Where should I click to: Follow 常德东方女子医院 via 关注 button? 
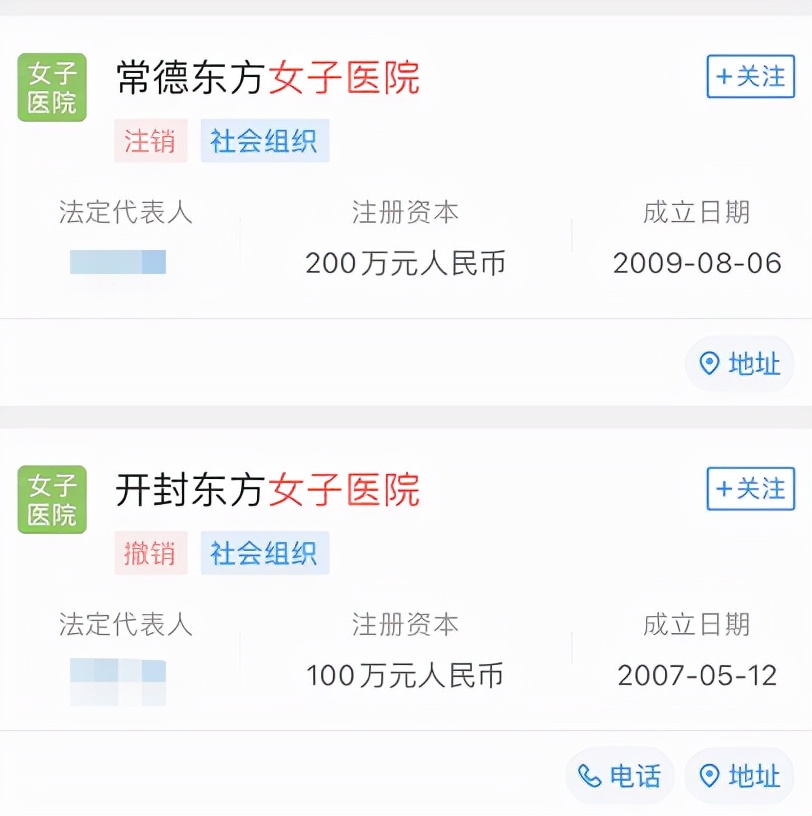(x=750, y=76)
